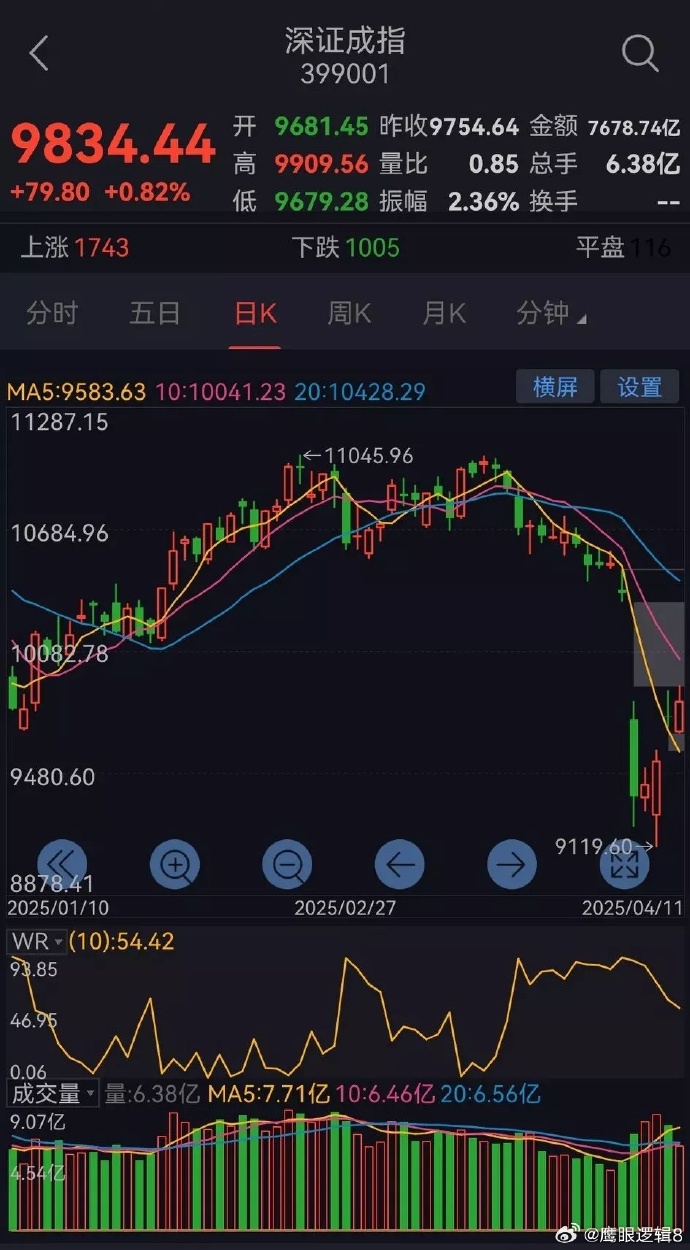Tap the 横屏 landscape button
690x1250 pixels.
555,387
